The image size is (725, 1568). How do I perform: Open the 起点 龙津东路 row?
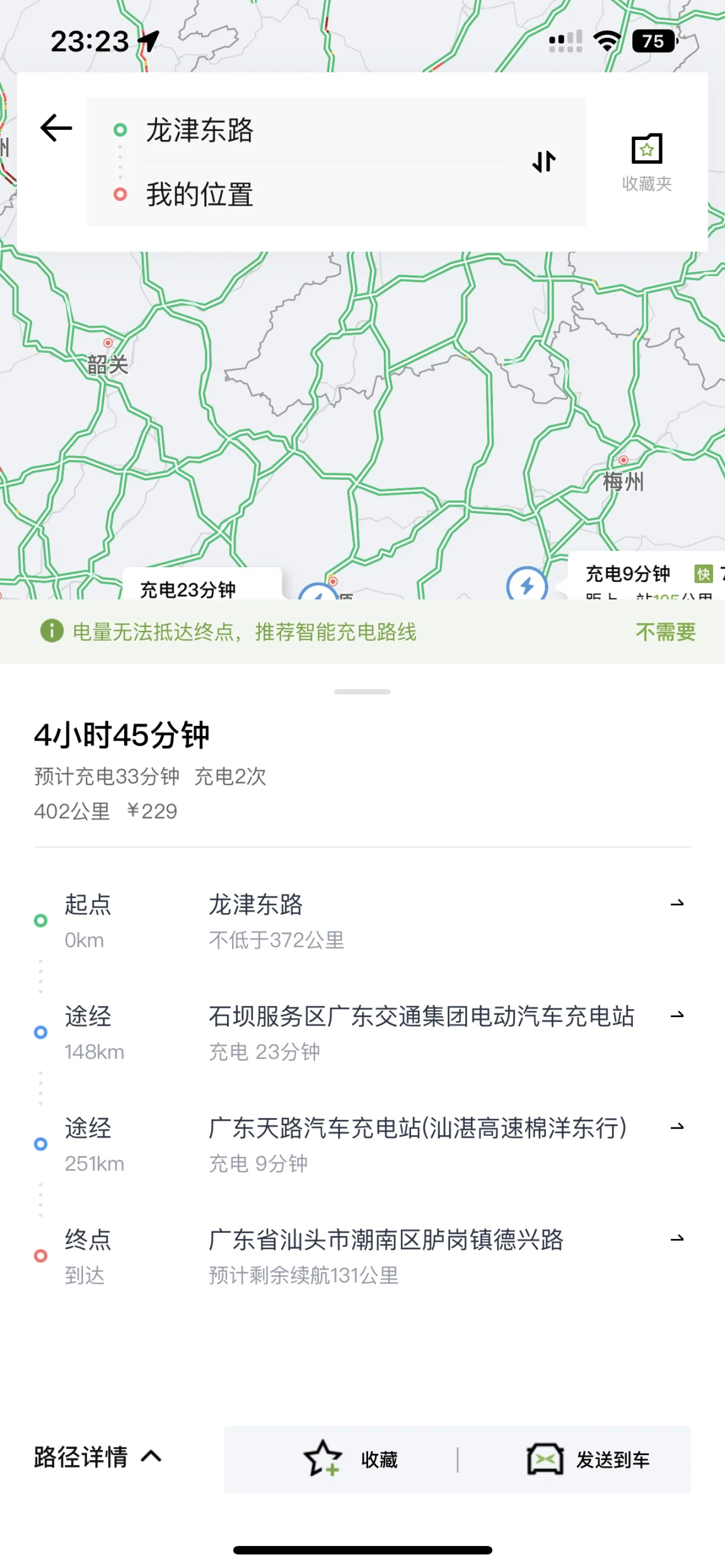point(362,921)
